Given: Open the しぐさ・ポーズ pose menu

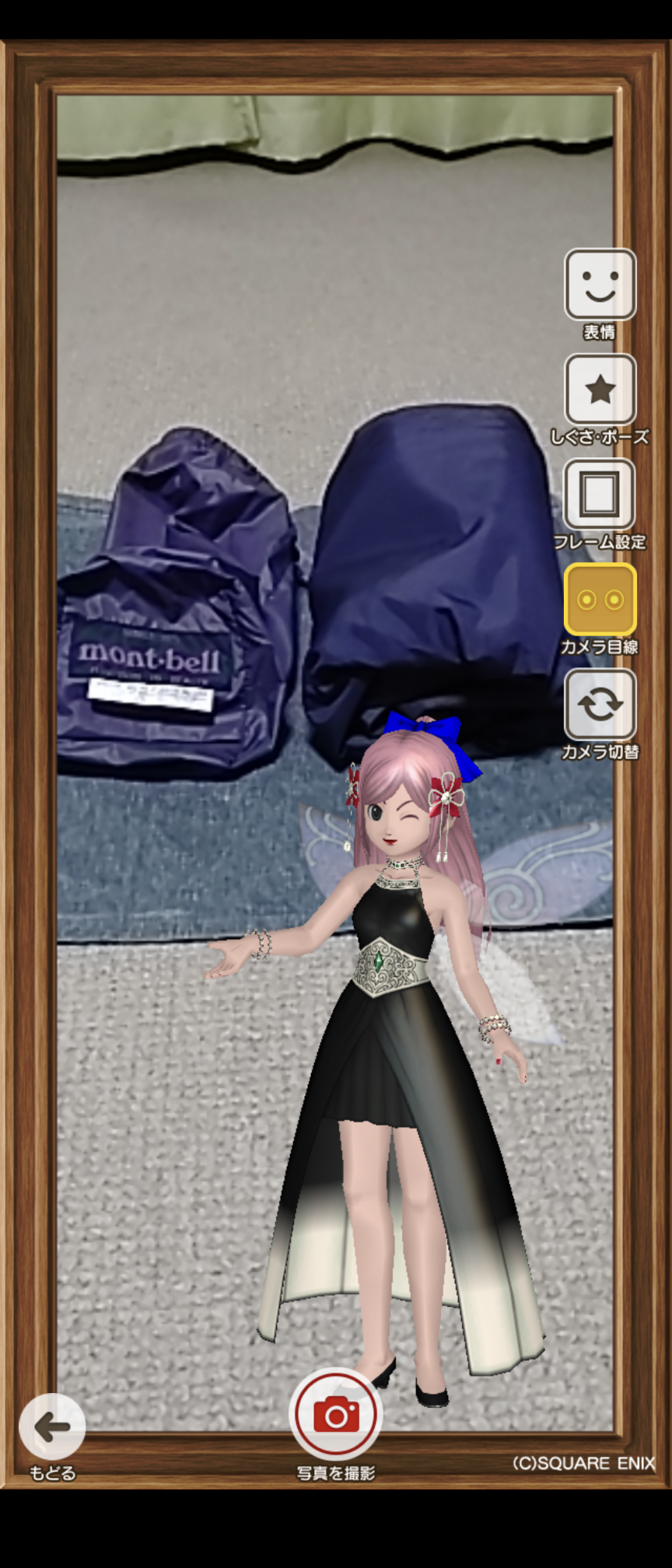Looking at the screenshot, I should [600, 390].
